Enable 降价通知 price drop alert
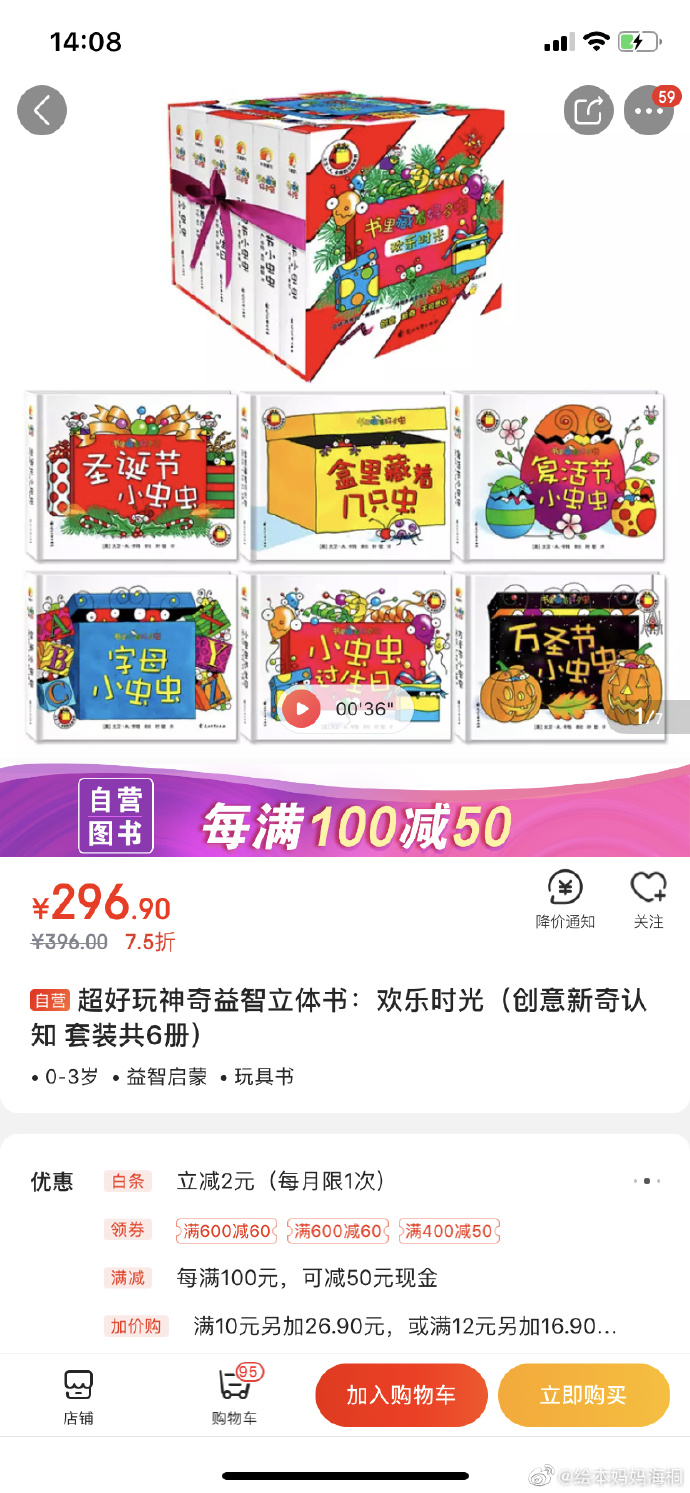This screenshot has width=690, height=1493. click(x=565, y=898)
